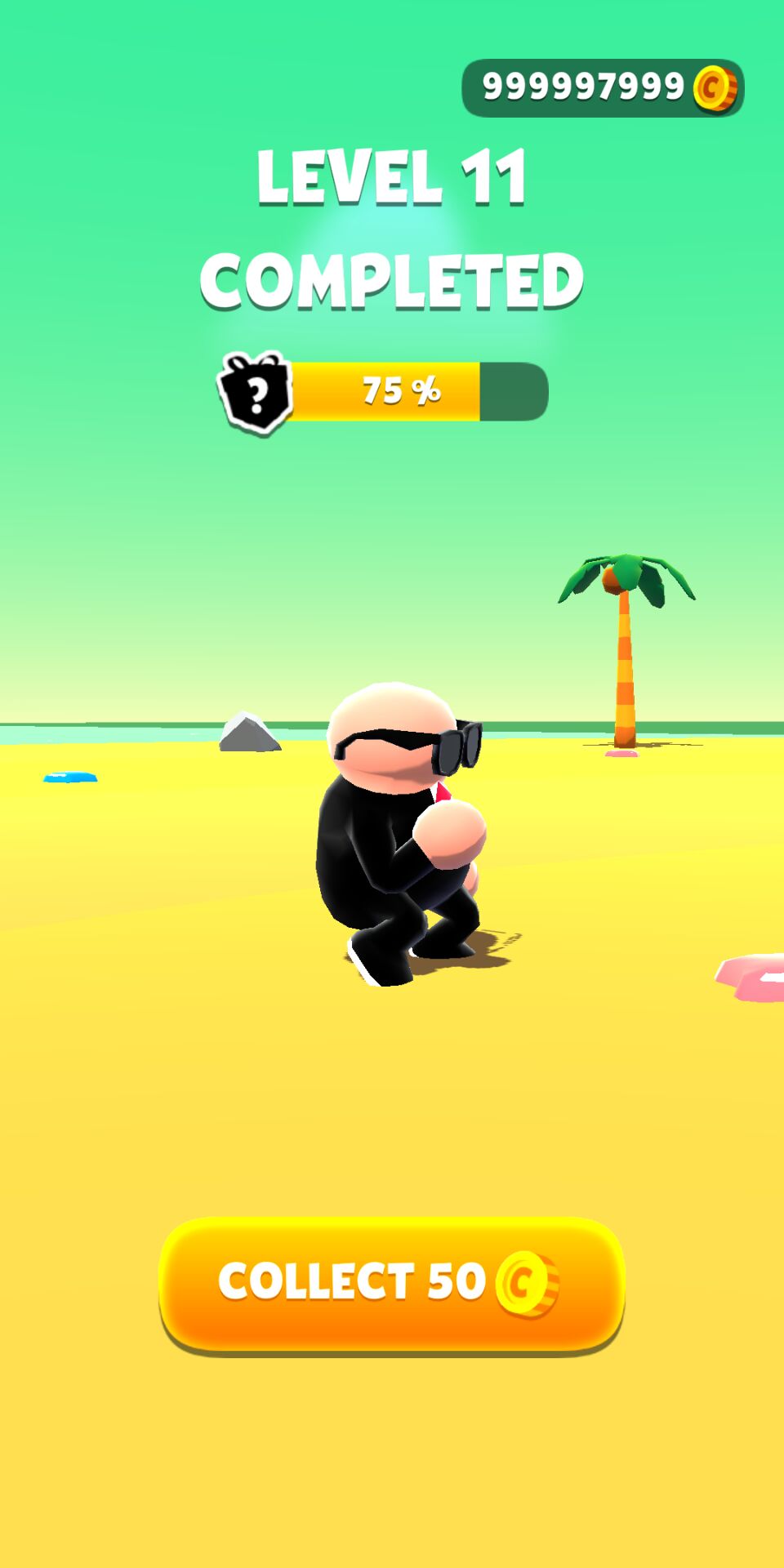This screenshot has height=1568, width=784.
Task: Collect the 50 coin reward
Action: click(391, 1281)
